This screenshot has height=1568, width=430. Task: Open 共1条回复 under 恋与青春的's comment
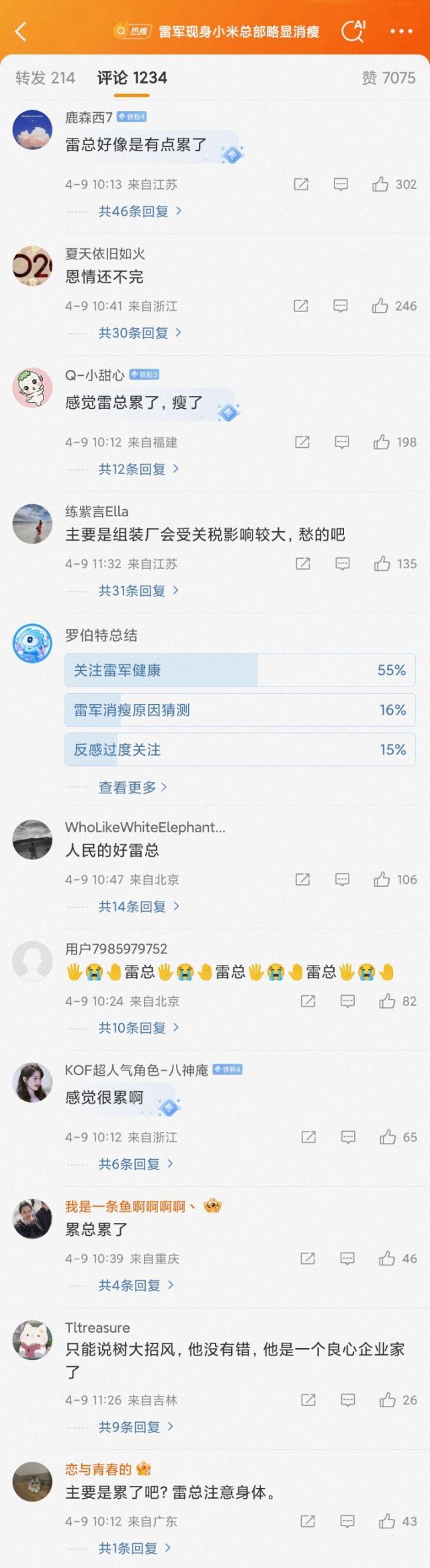134,1548
